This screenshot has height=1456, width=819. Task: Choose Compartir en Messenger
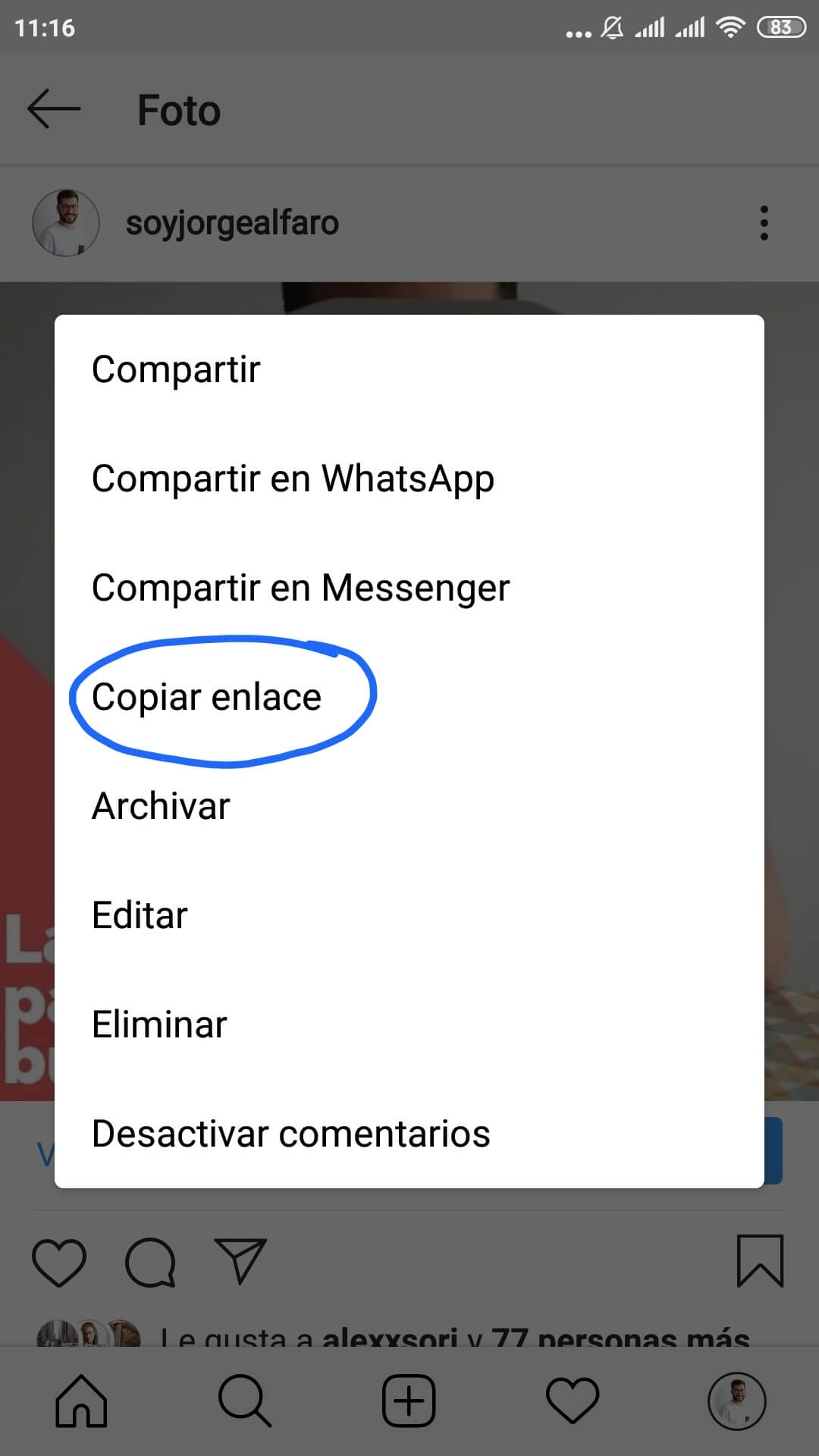[300, 588]
